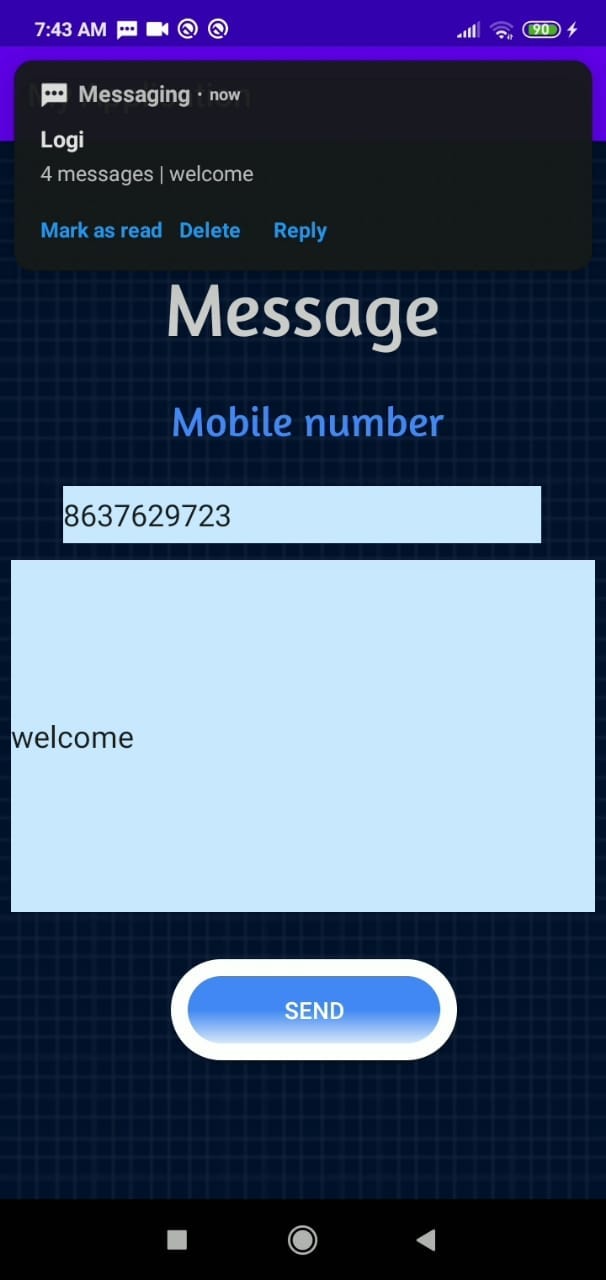
Task: Reply to the Logi notification
Action: coord(300,231)
